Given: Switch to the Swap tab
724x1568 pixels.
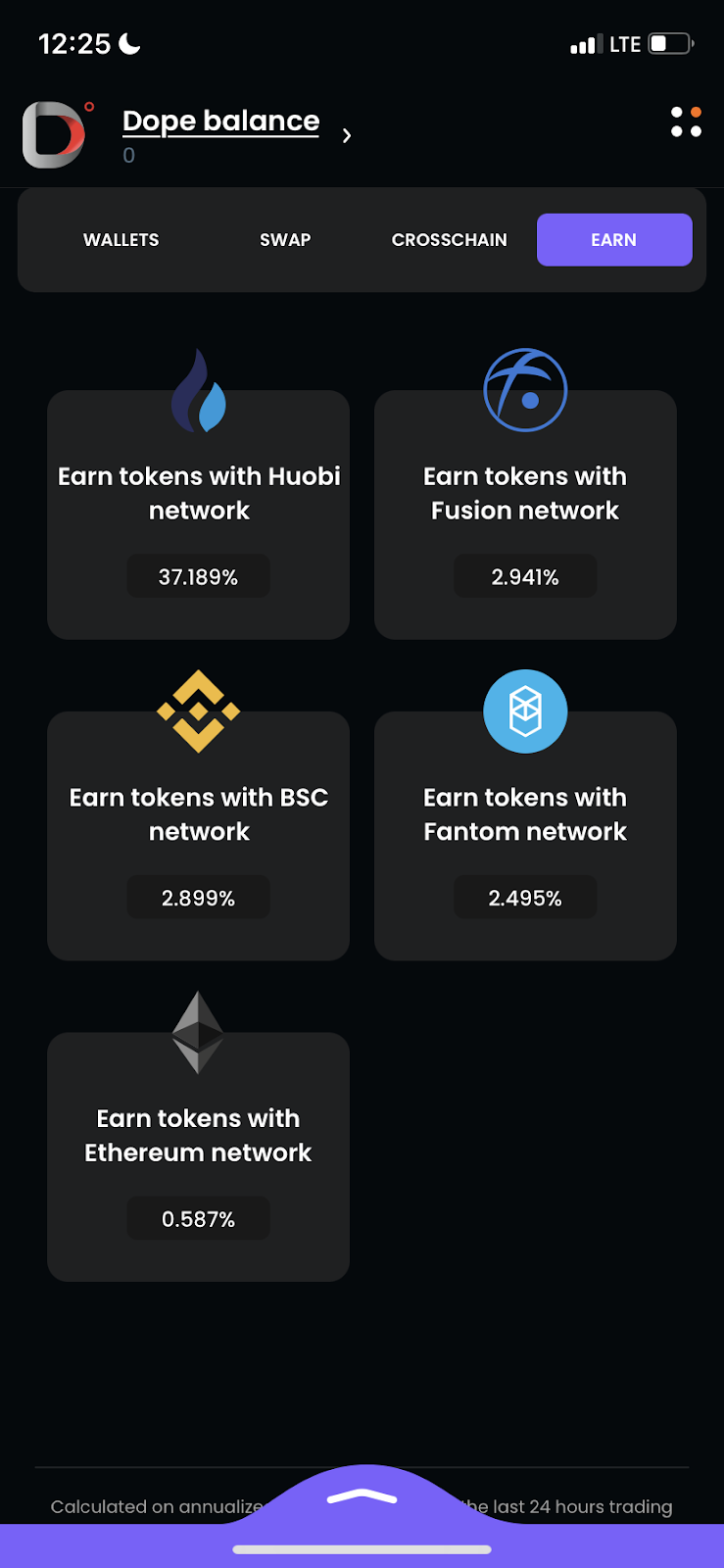Looking at the screenshot, I should click(x=285, y=240).
